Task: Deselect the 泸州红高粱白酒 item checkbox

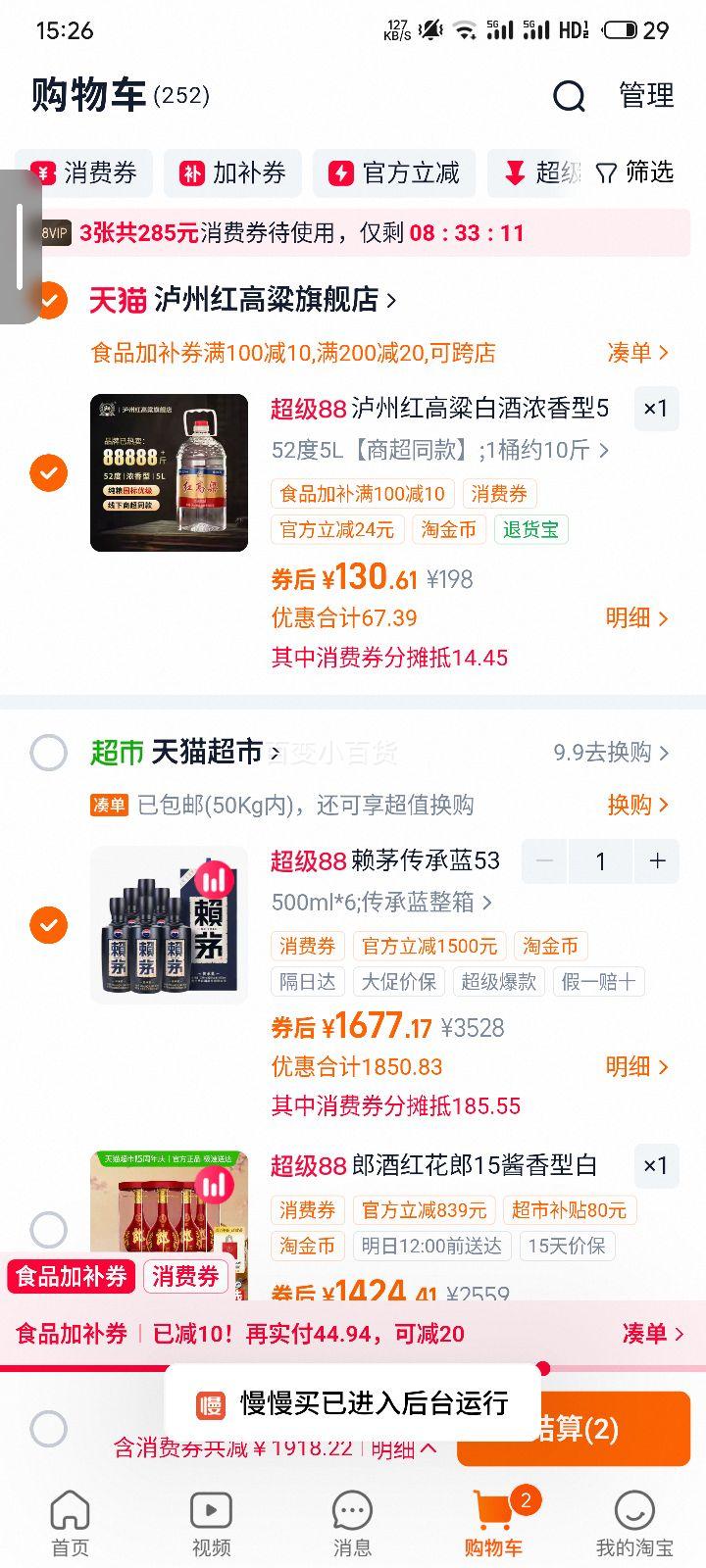Action: click(x=48, y=473)
